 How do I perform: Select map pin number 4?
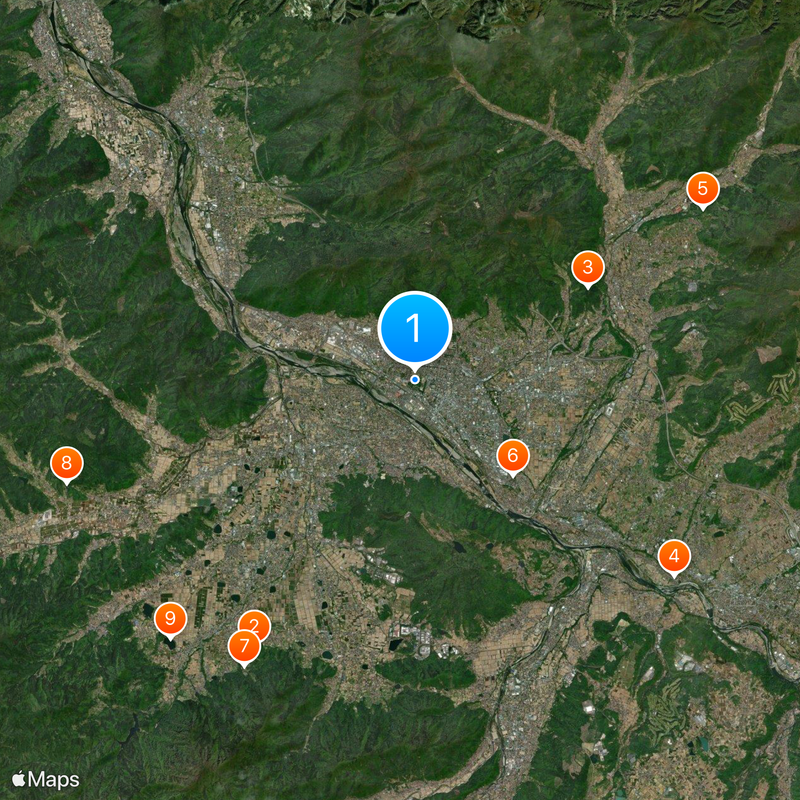coord(674,556)
